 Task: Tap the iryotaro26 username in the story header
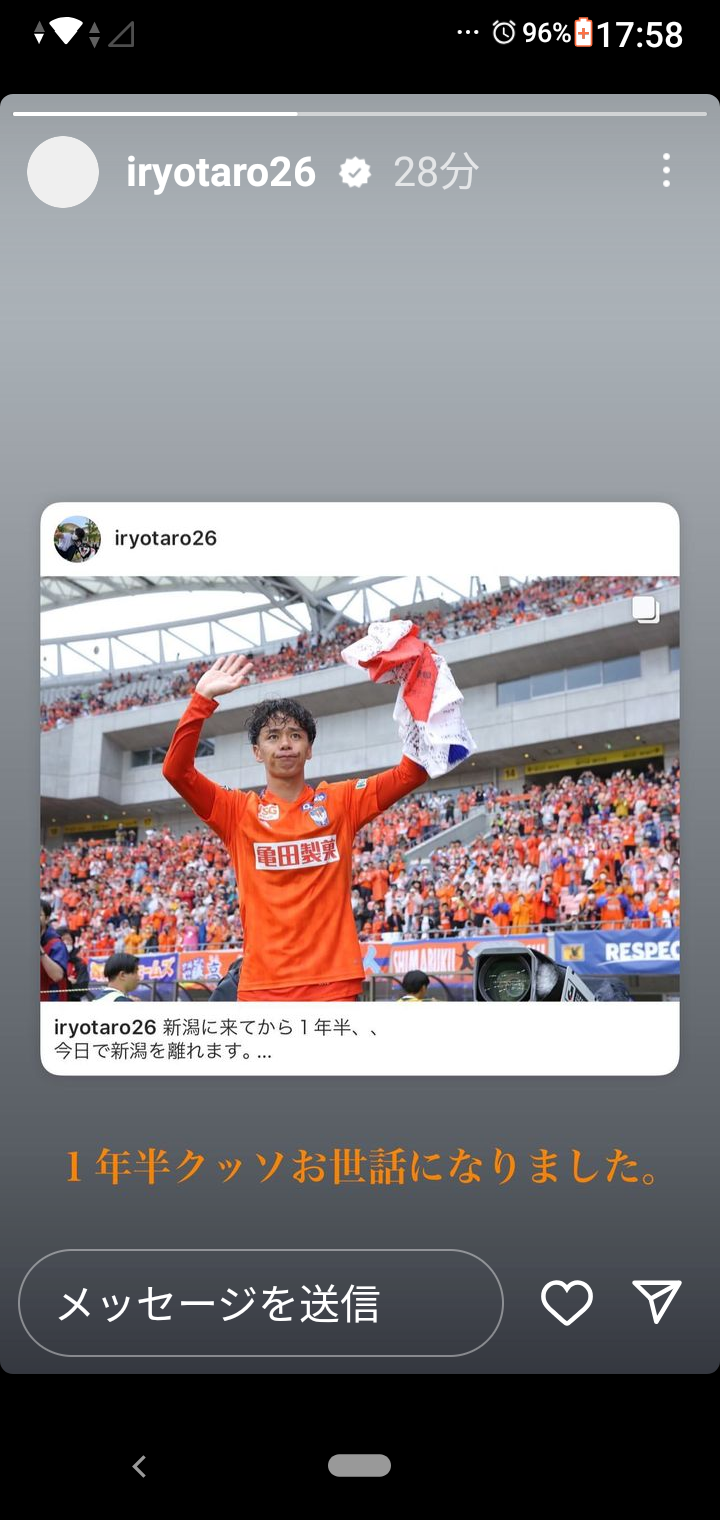221,173
